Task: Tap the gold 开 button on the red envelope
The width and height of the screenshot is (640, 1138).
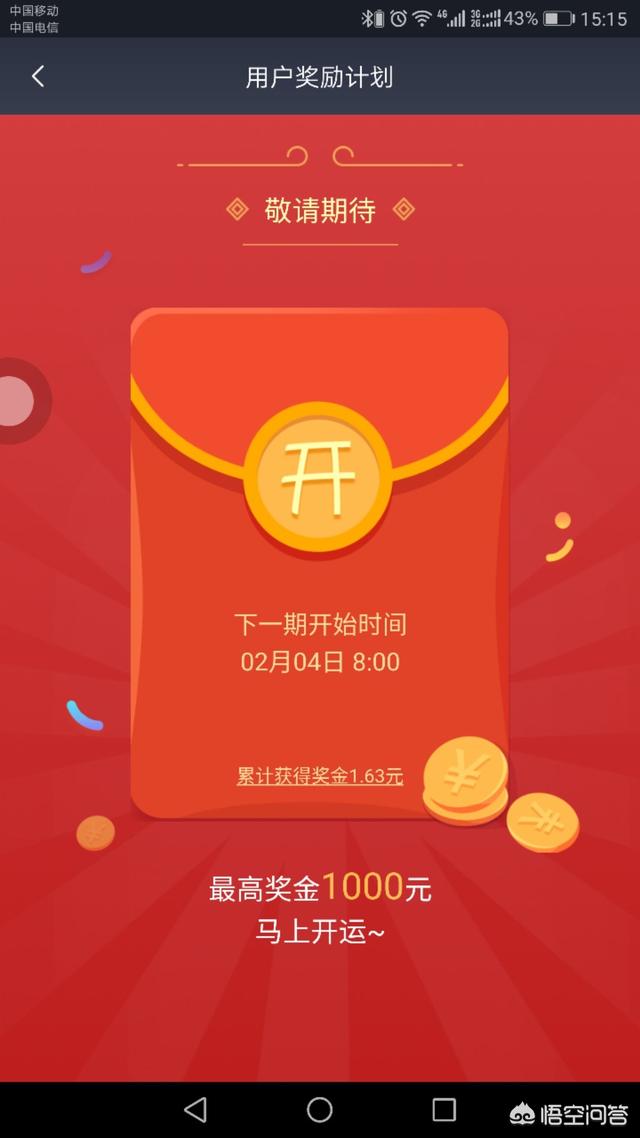Action: 318,477
